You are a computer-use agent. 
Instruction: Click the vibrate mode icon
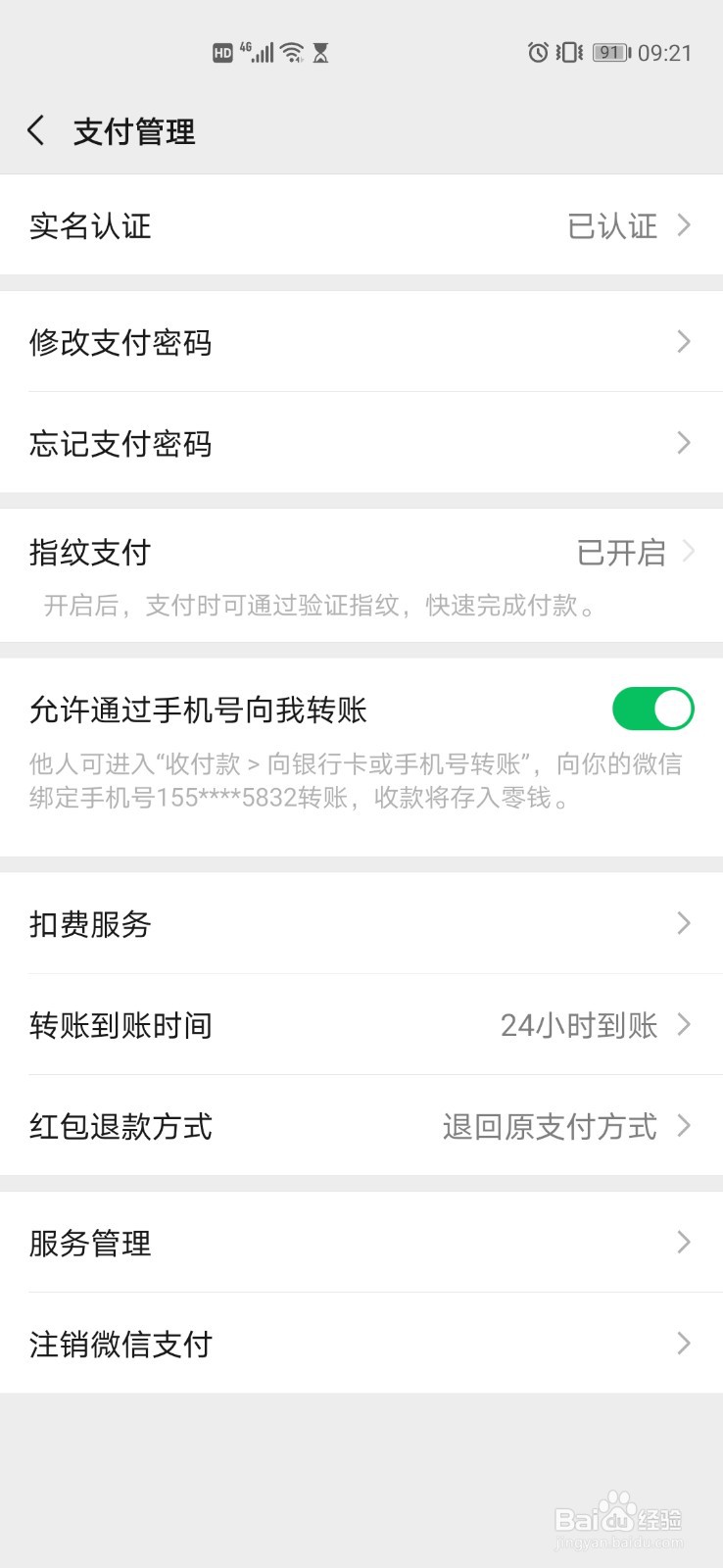[568, 52]
